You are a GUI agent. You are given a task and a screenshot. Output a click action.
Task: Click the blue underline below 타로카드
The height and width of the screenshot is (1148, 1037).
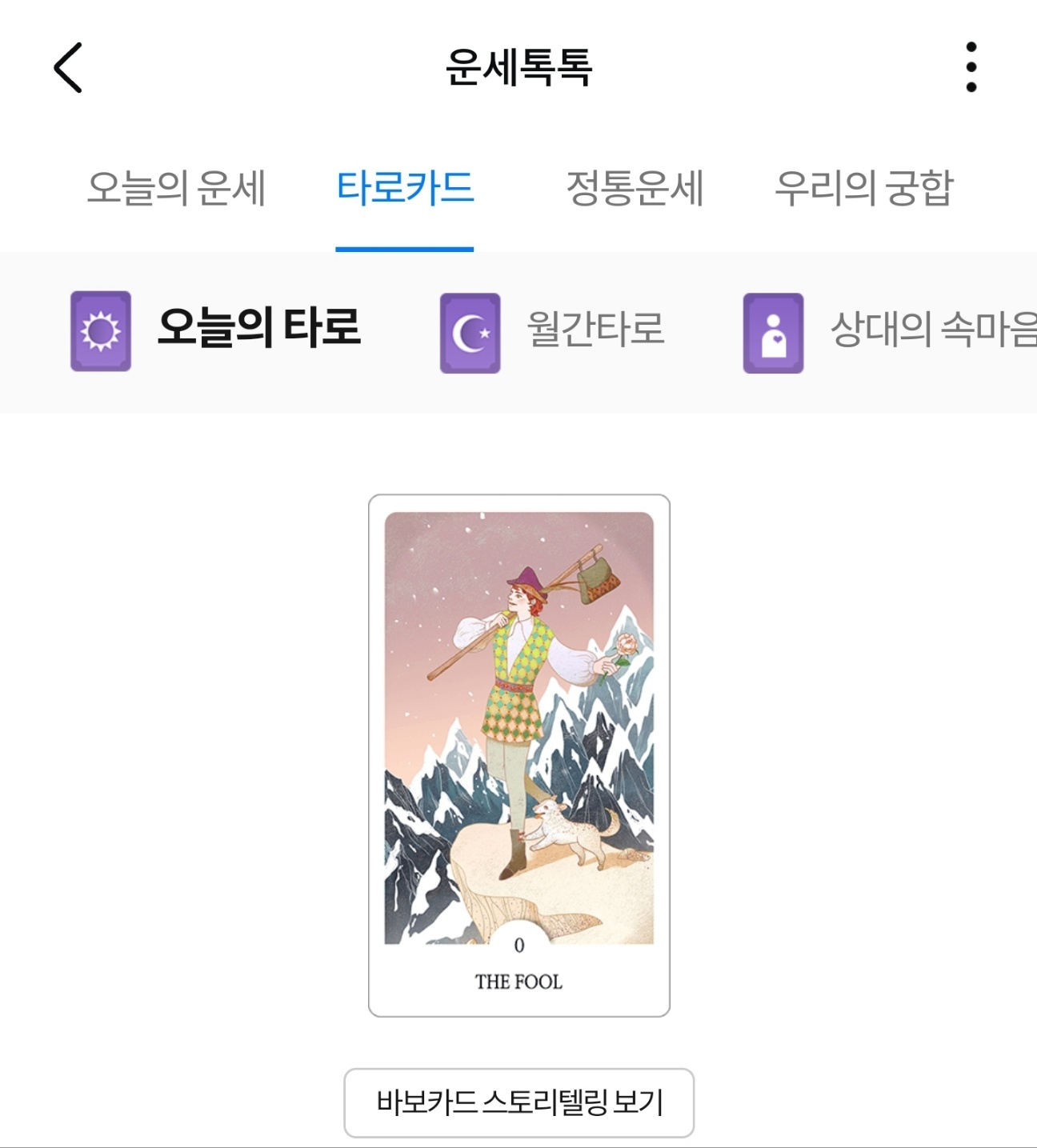(406, 250)
